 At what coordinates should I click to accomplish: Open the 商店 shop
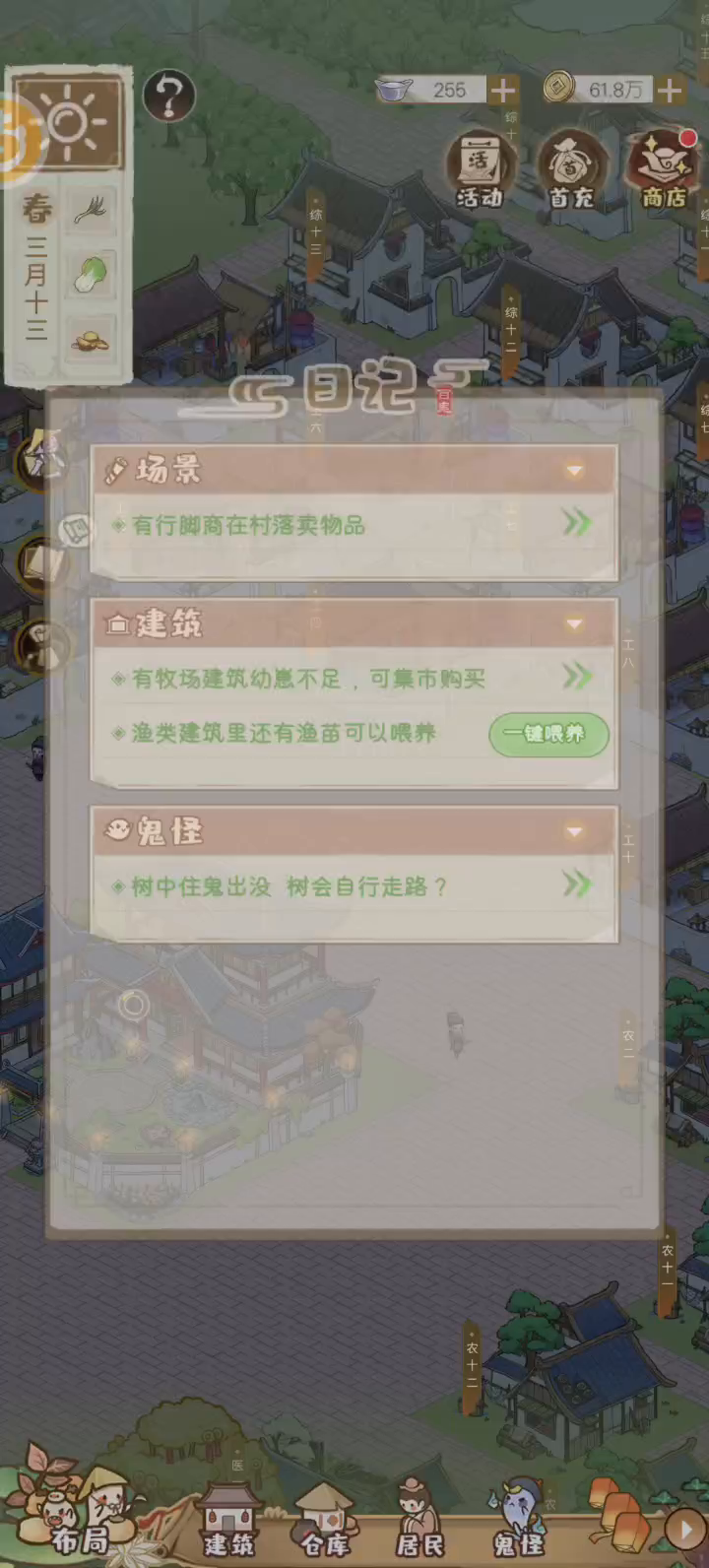[x=664, y=169]
